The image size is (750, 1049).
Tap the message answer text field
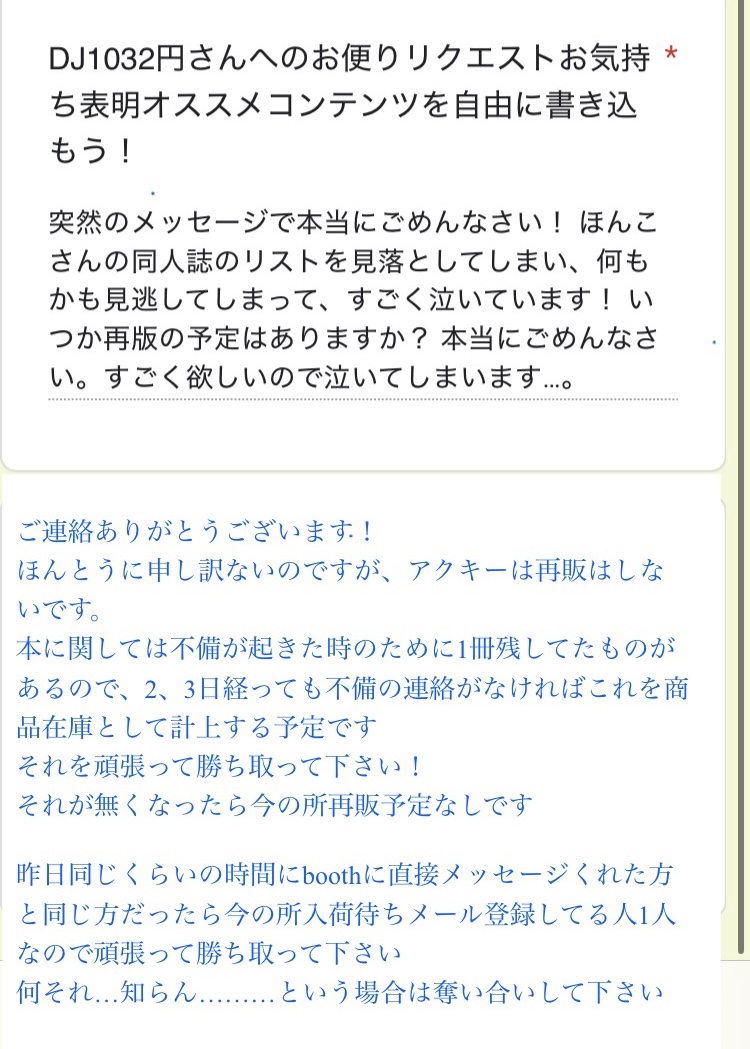click(362, 300)
